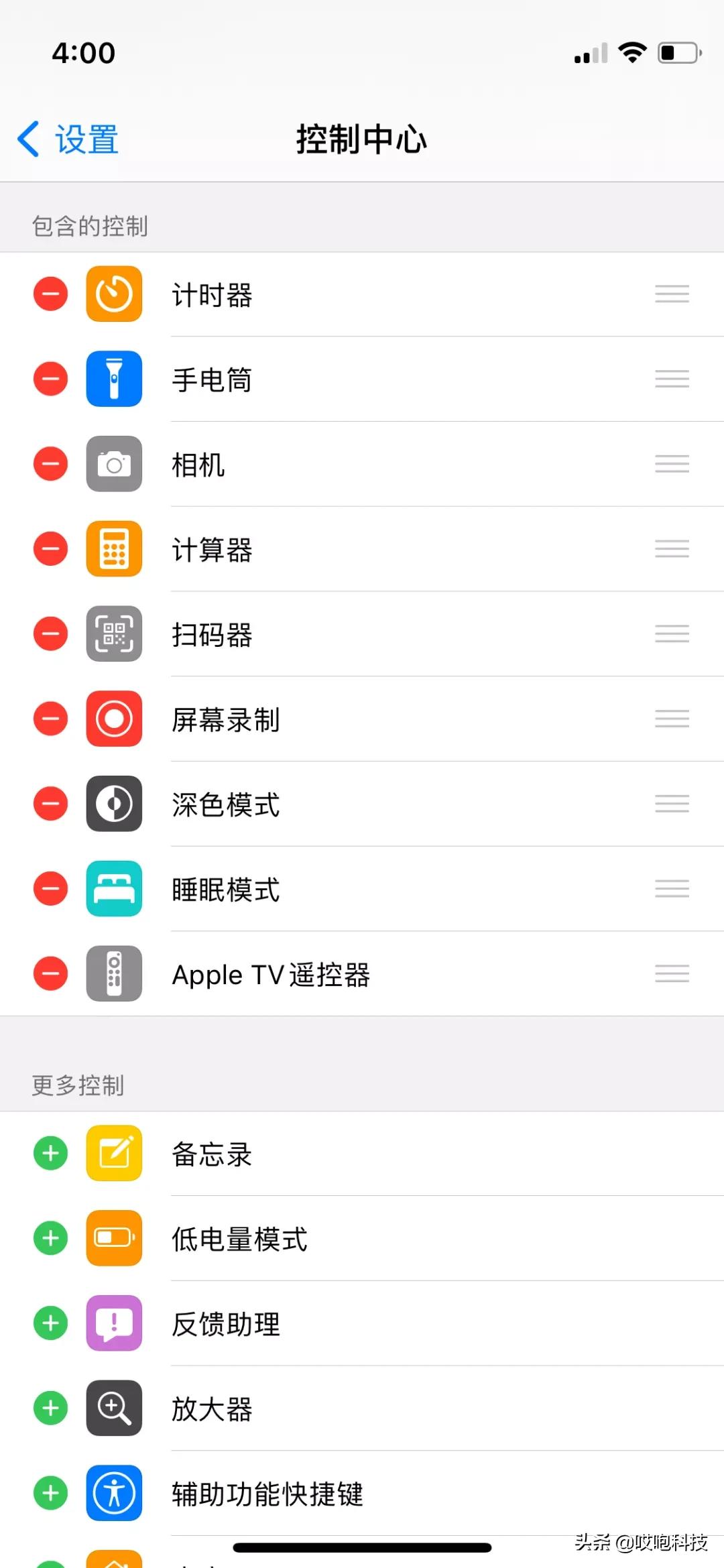The width and height of the screenshot is (724, 1568).
Task: Click the 扫码器 QR scanner icon
Action: pyautogui.click(x=114, y=635)
